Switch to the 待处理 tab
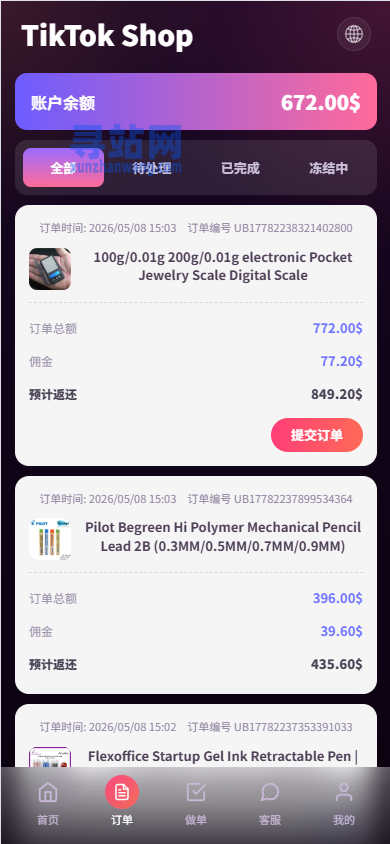Image resolution: width=390 pixels, height=844 pixels. [x=152, y=168]
